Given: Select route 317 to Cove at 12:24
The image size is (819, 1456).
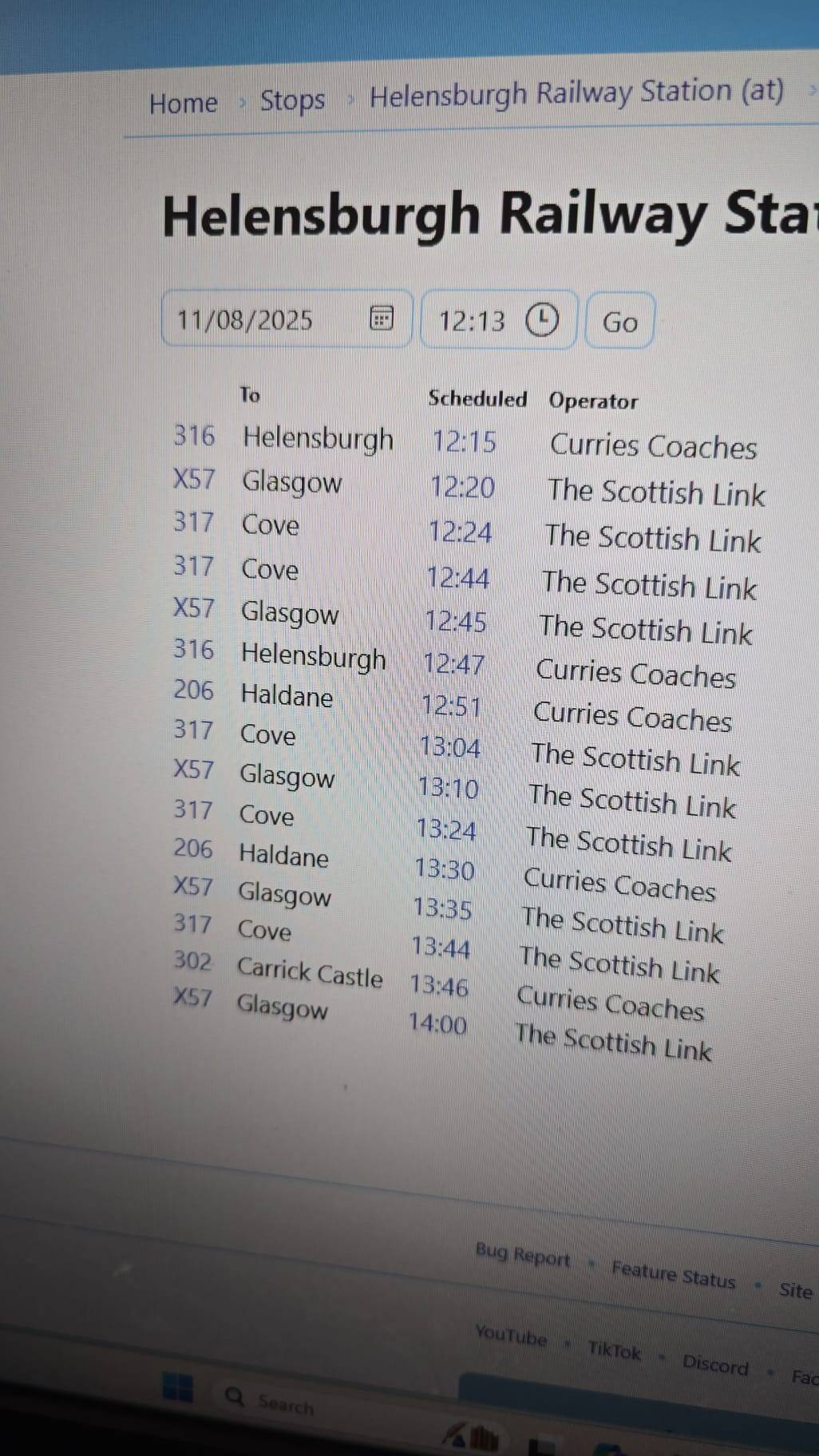Looking at the screenshot, I should click(193, 522).
